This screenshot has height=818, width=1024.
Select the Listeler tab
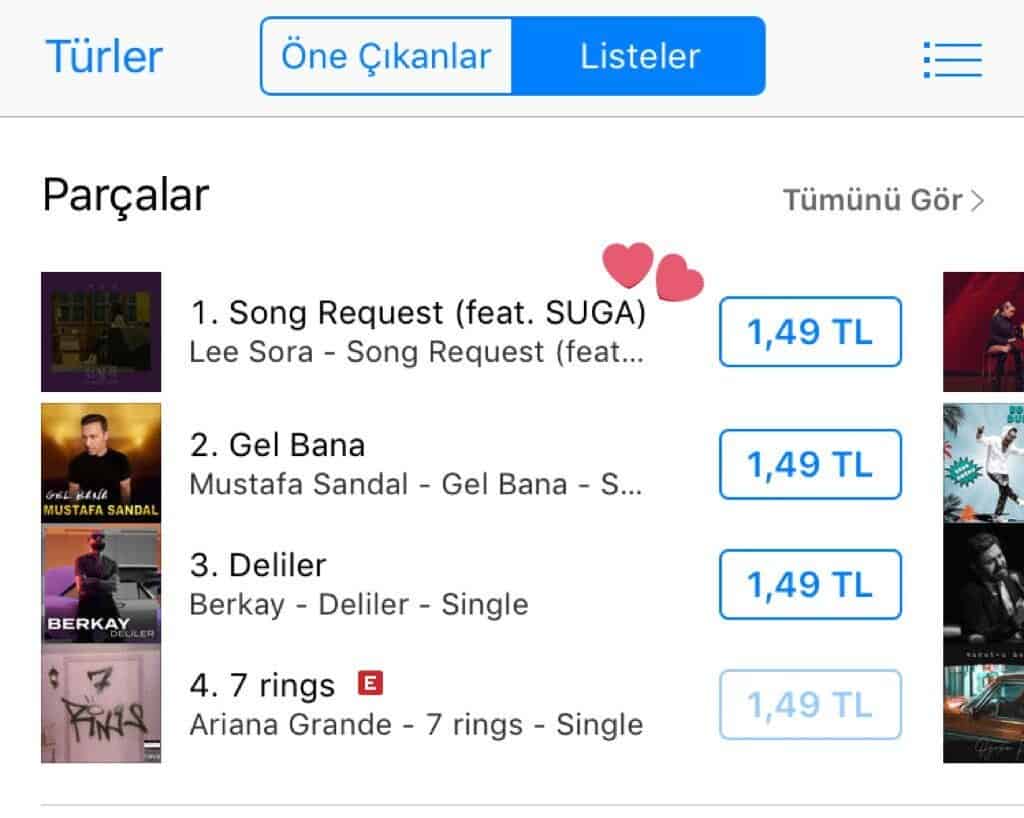click(639, 56)
